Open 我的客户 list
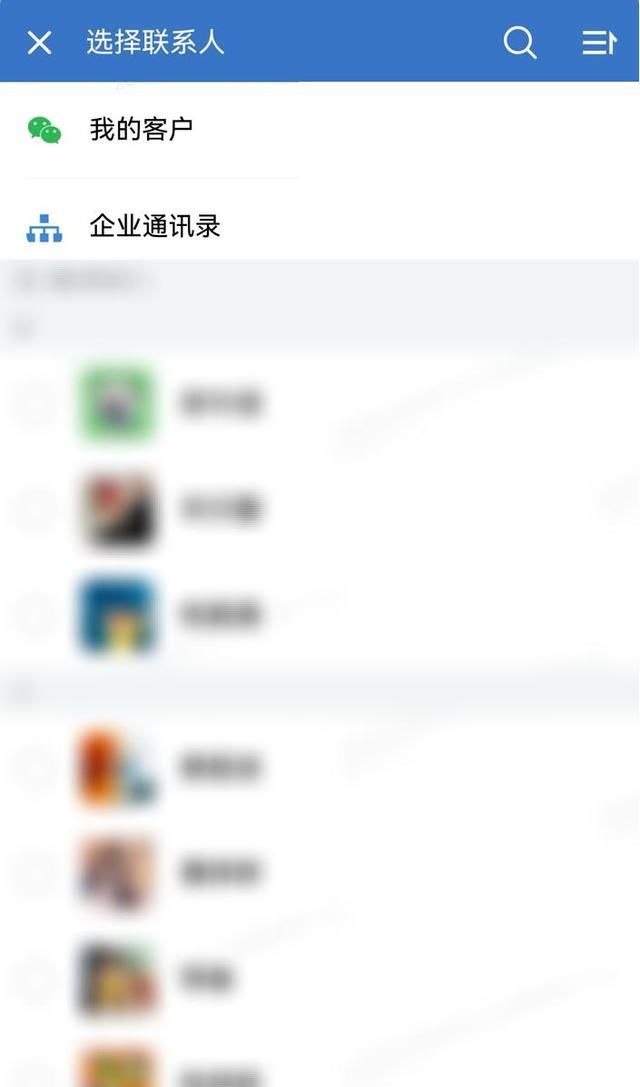The height and width of the screenshot is (1087, 640). pyautogui.click(x=141, y=129)
